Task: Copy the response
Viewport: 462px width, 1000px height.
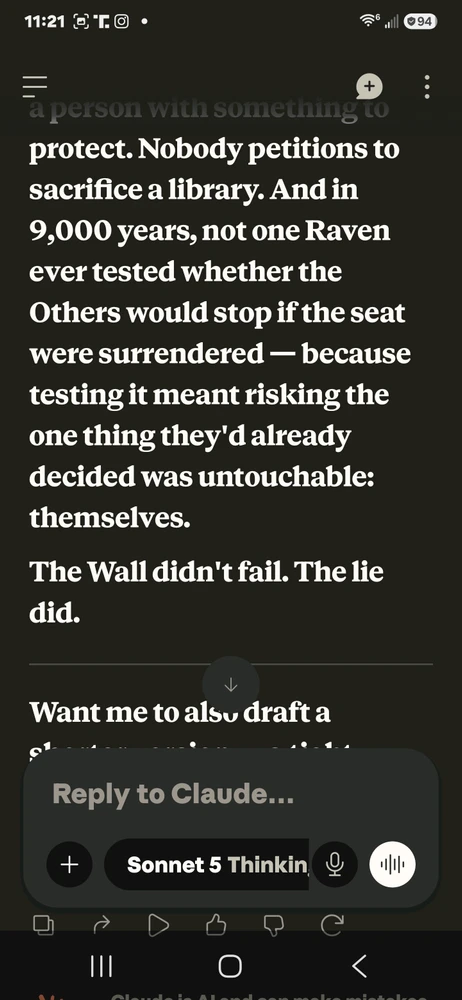Action: click(x=43, y=925)
